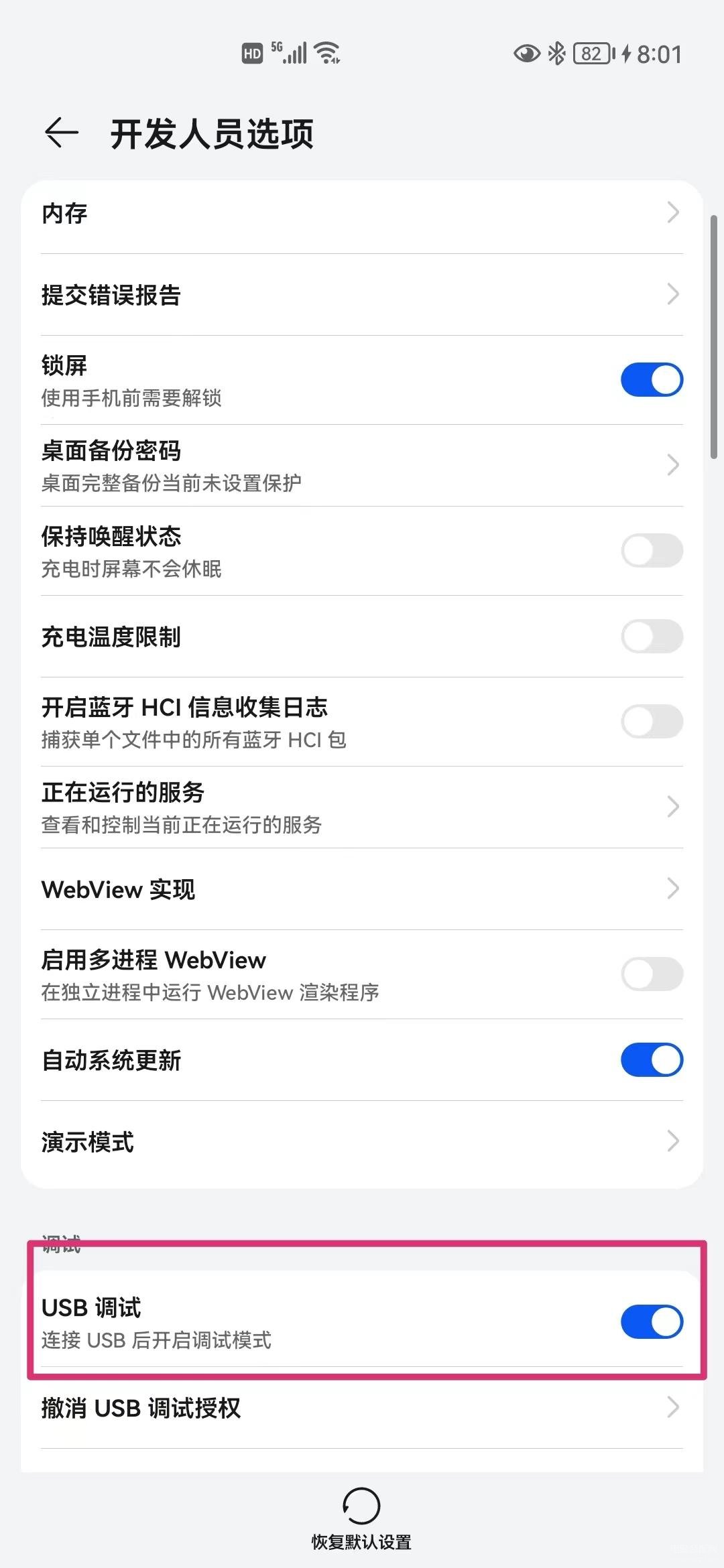Open 提交错误报告
Screen dimensions: 724x1568
[x=362, y=295]
